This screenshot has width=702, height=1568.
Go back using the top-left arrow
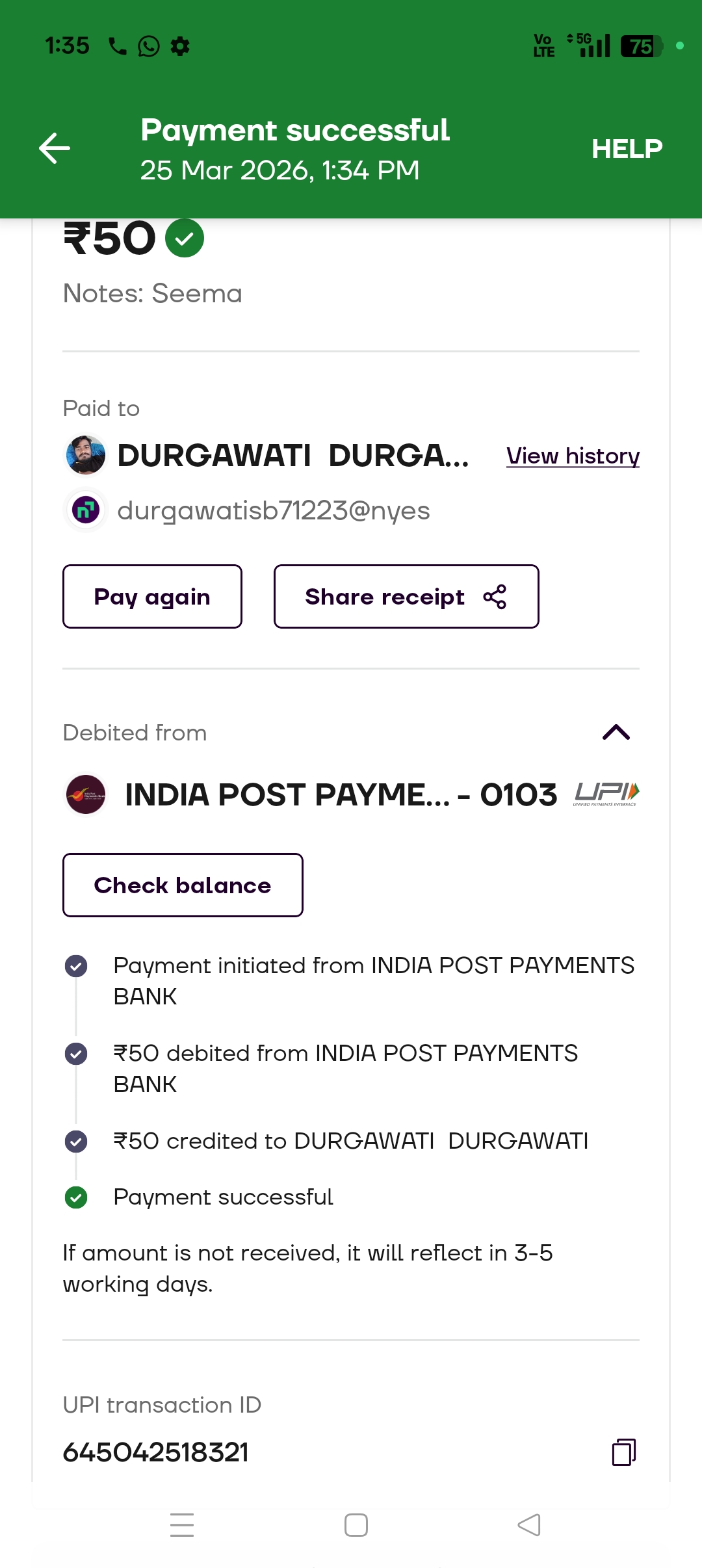[55, 148]
